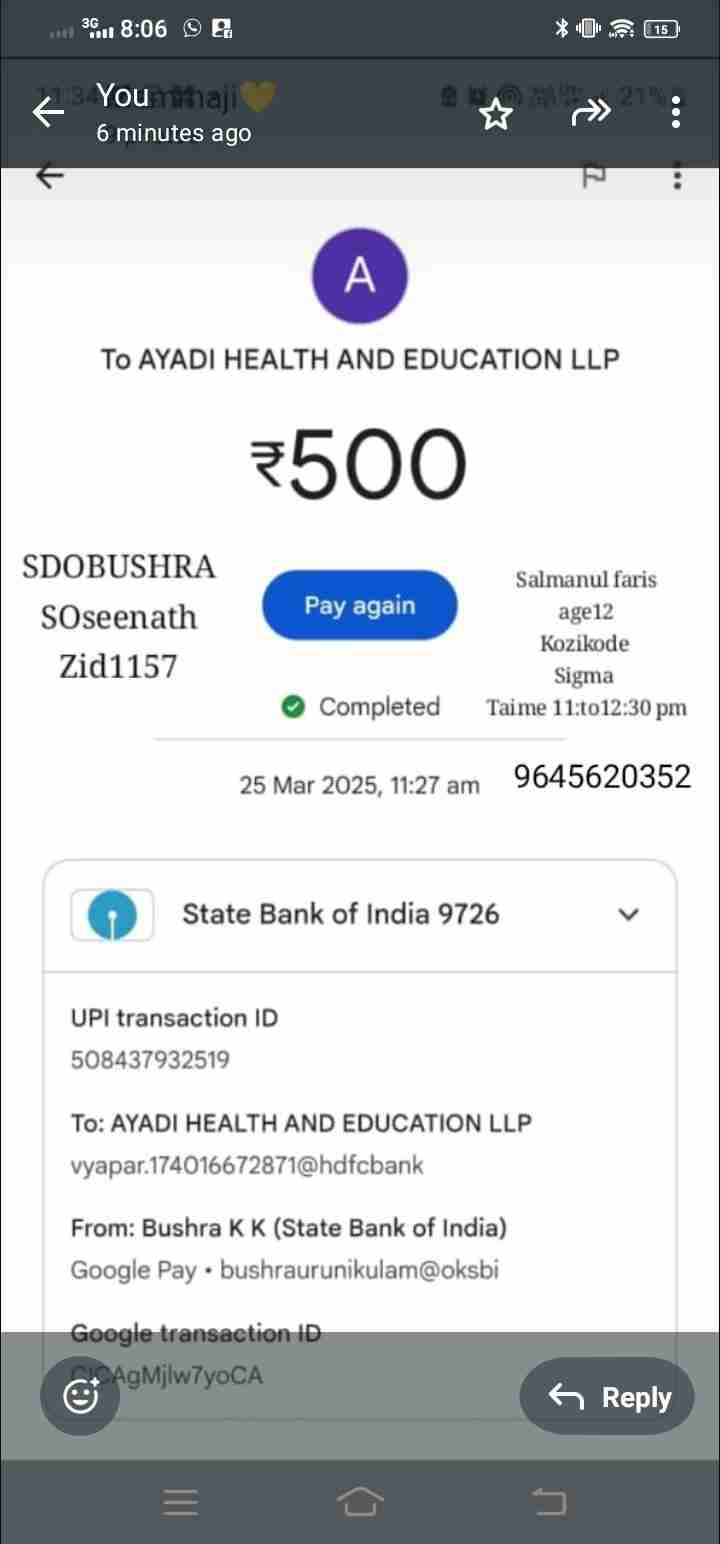Add an emoji reaction to the image
720x1544 pixels.
click(80, 1396)
